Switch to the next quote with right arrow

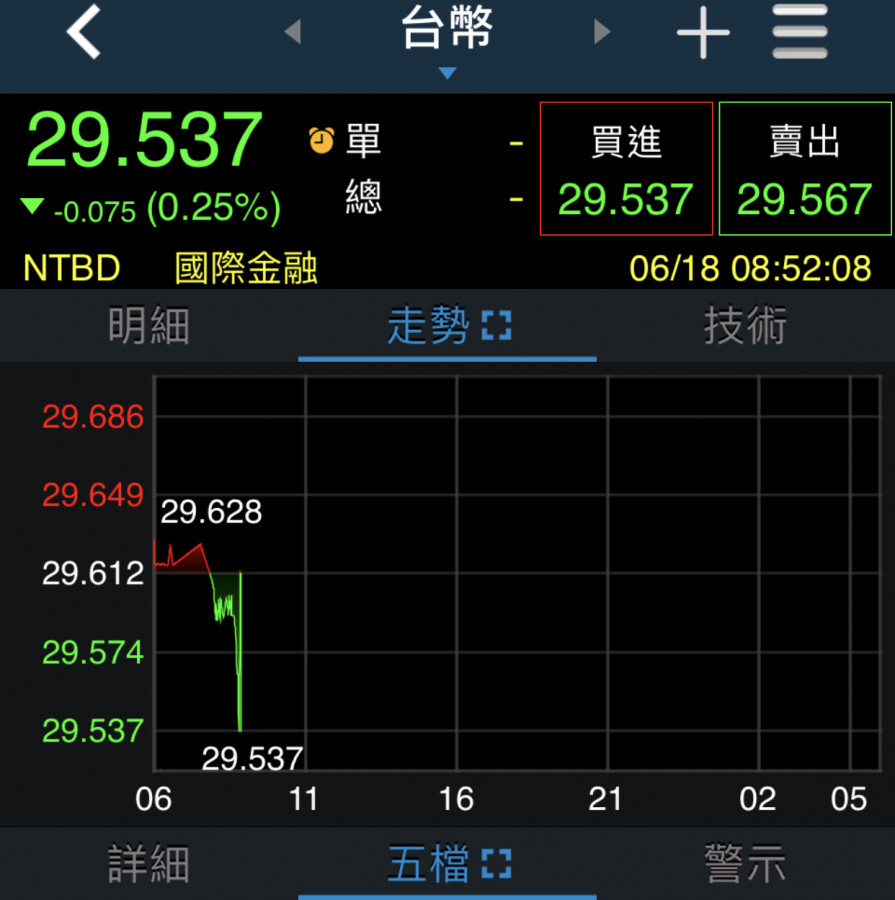pos(602,33)
